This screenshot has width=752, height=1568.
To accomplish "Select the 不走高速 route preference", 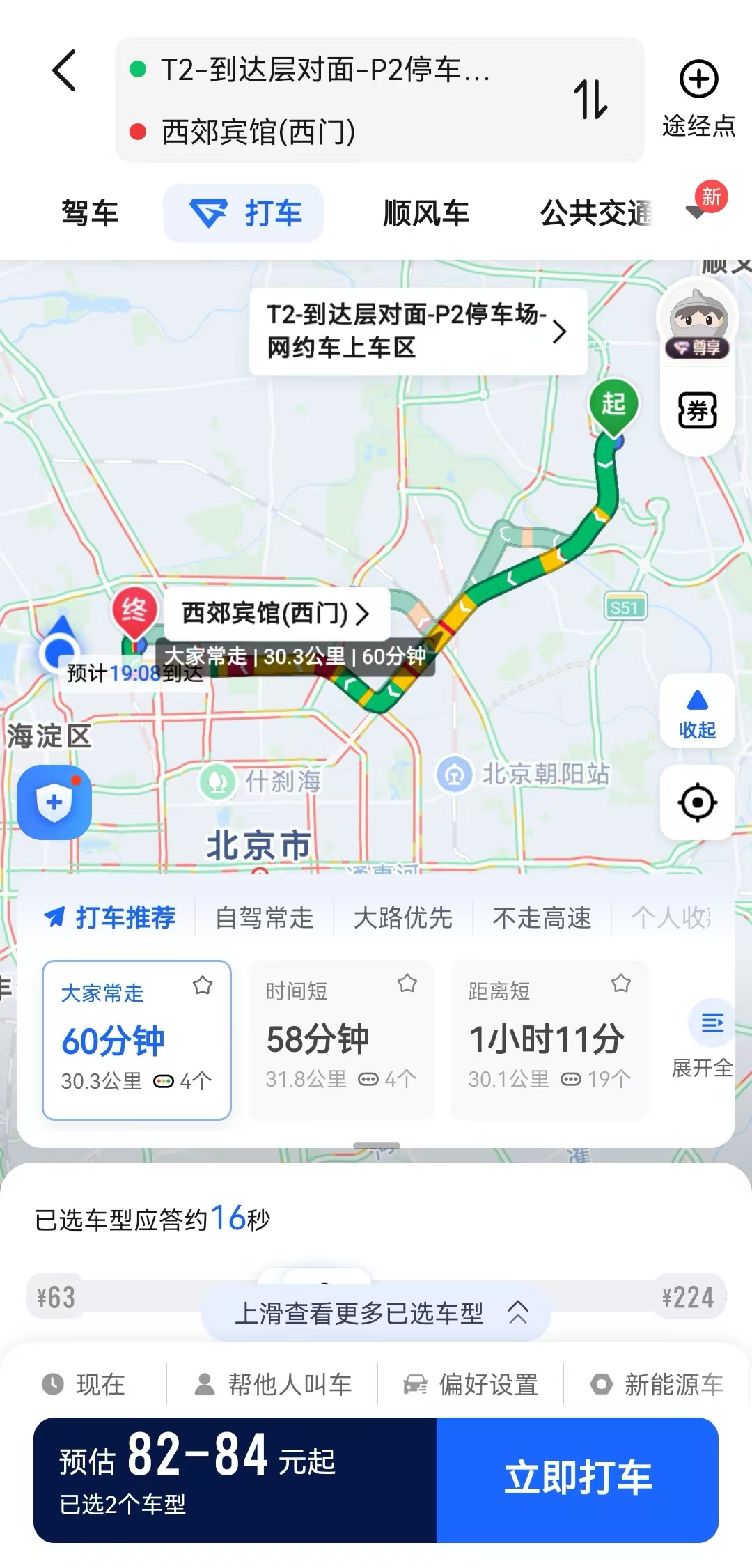I will [x=542, y=918].
